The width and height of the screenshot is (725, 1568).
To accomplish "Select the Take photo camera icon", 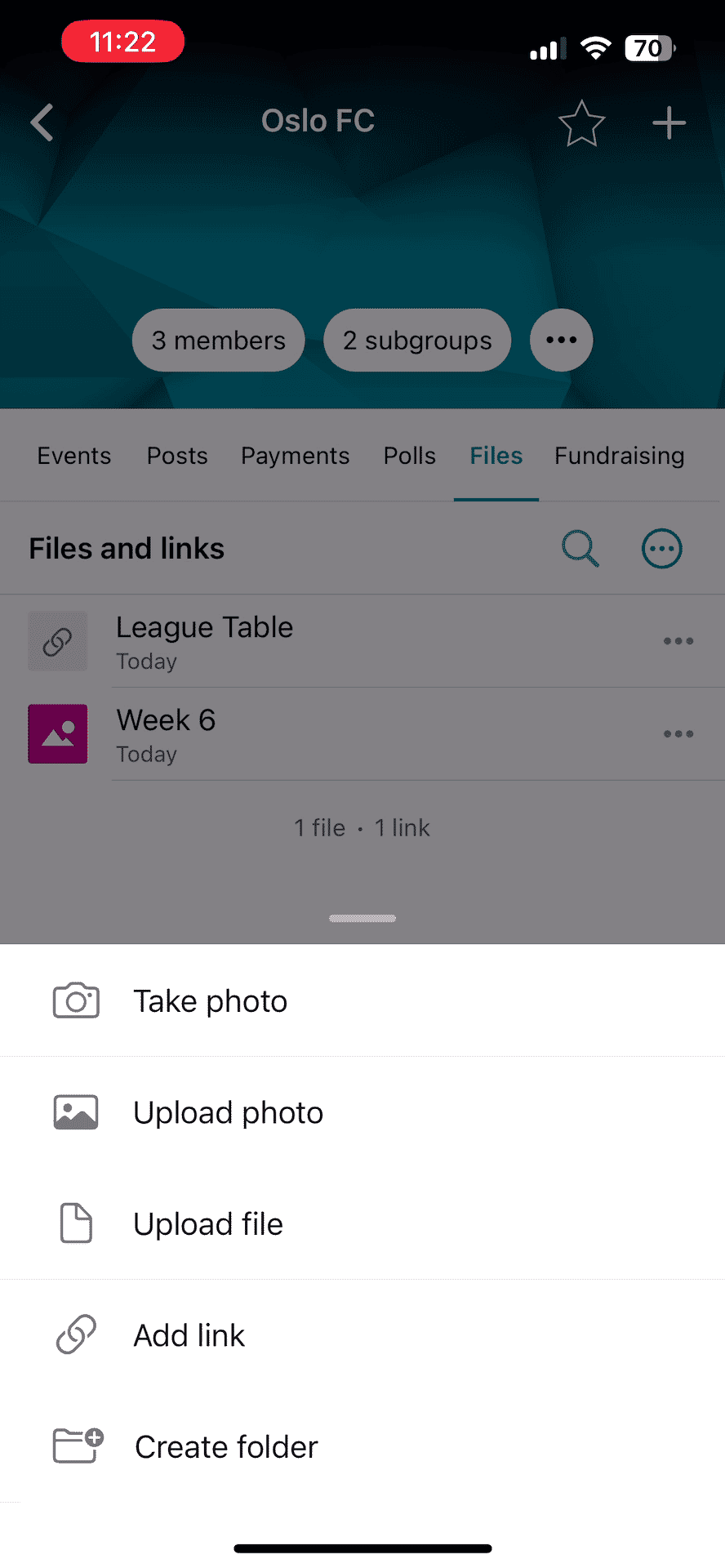I will pyautogui.click(x=75, y=1000).
